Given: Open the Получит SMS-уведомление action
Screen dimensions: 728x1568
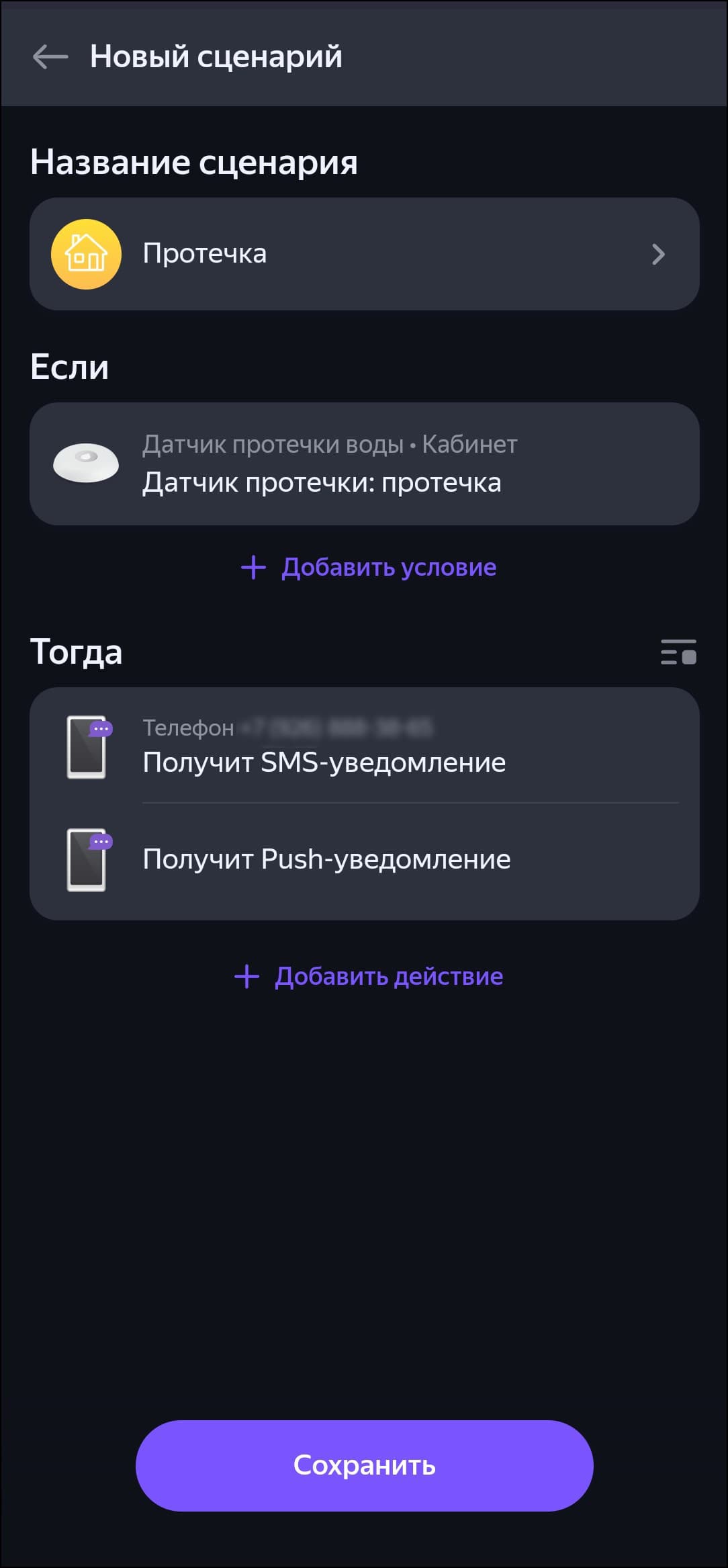Looking at the screenshot, I should point(364,747).
